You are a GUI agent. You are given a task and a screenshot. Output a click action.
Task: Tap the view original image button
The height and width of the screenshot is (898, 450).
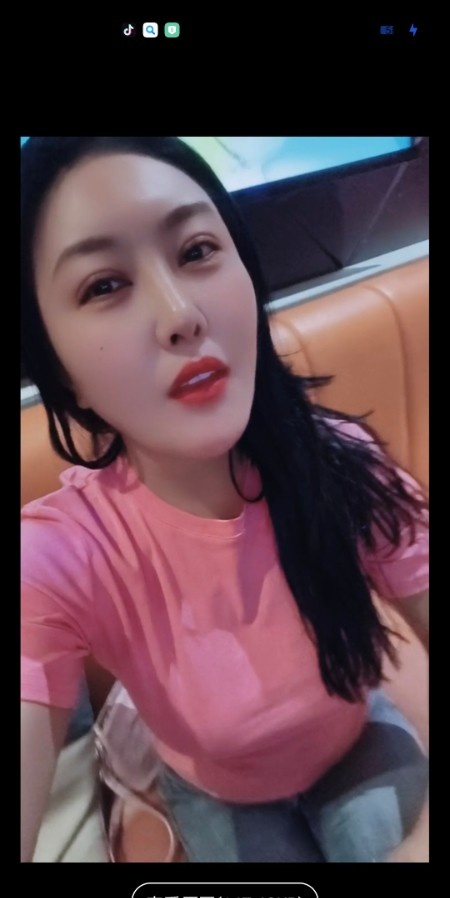225,891
